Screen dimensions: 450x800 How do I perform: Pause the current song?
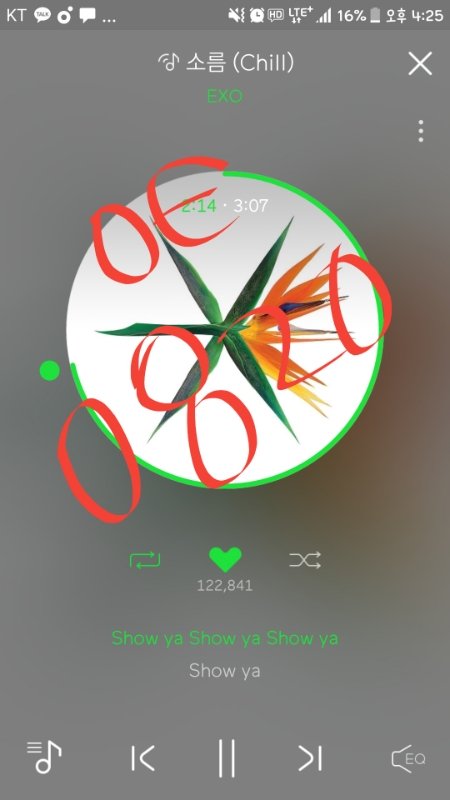pos(227,758)
